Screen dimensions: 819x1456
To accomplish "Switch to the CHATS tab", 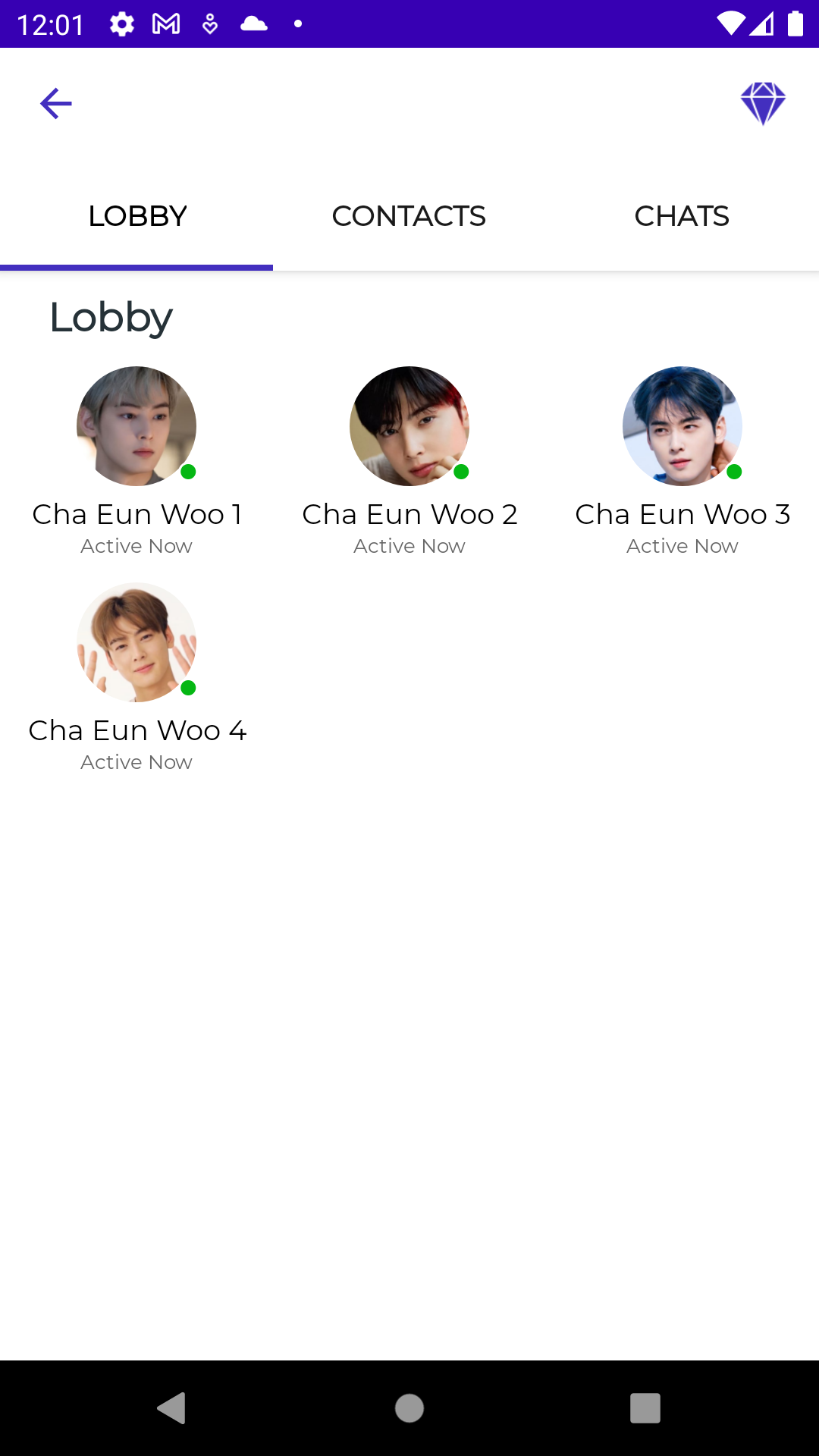I will 682,216.
